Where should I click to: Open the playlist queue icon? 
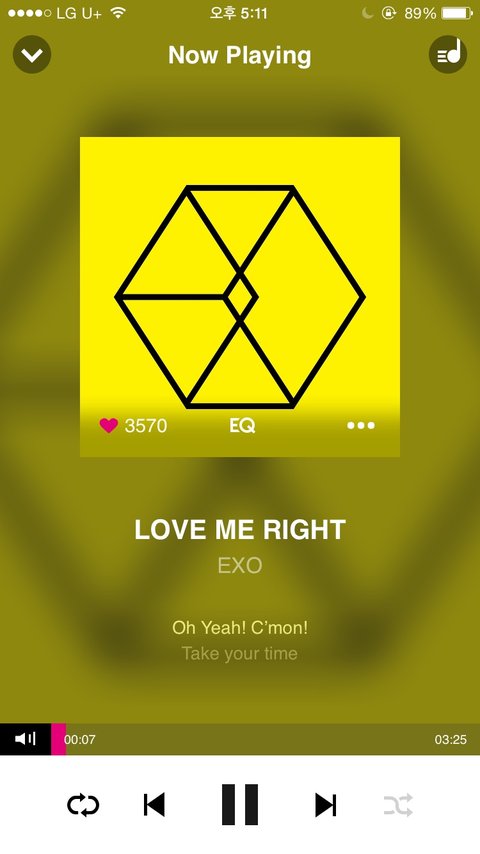coord(448,54)
